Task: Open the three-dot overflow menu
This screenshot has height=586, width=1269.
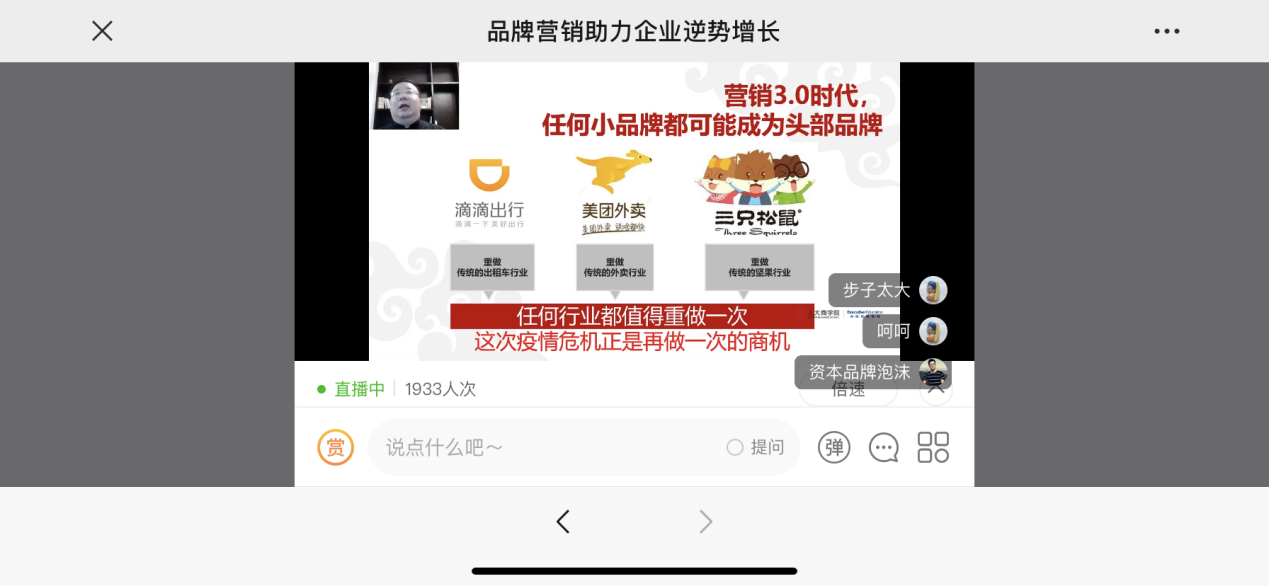Action: [1166, 31]
